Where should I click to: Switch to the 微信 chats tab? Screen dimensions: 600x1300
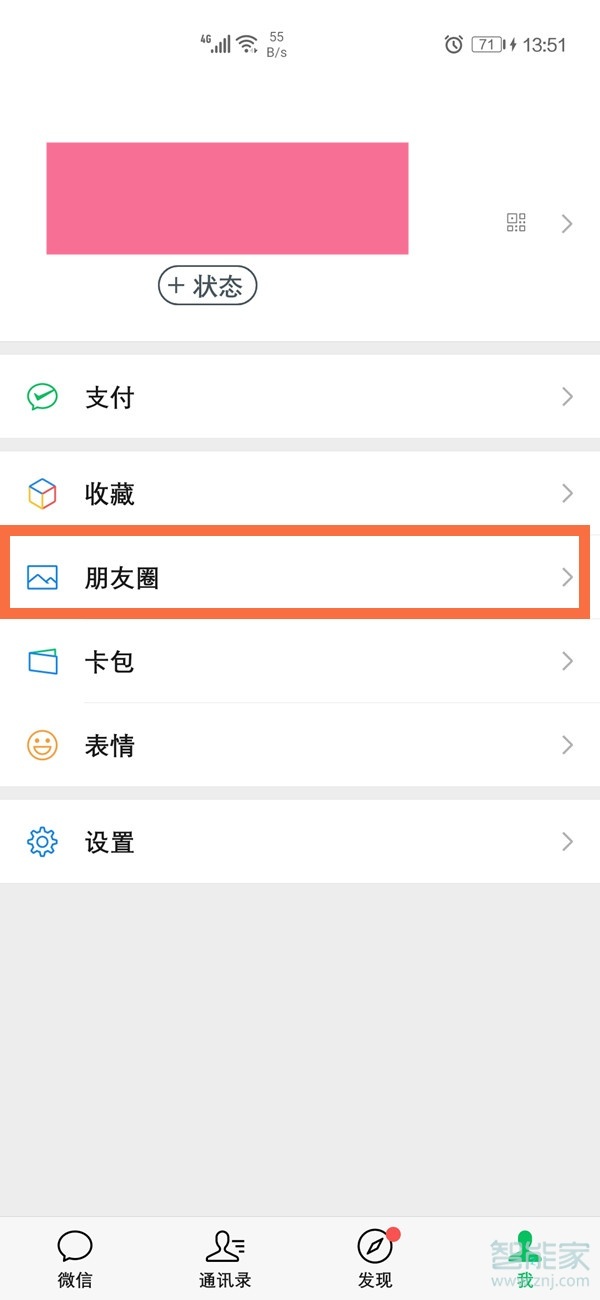click(x=75, y=1259)
